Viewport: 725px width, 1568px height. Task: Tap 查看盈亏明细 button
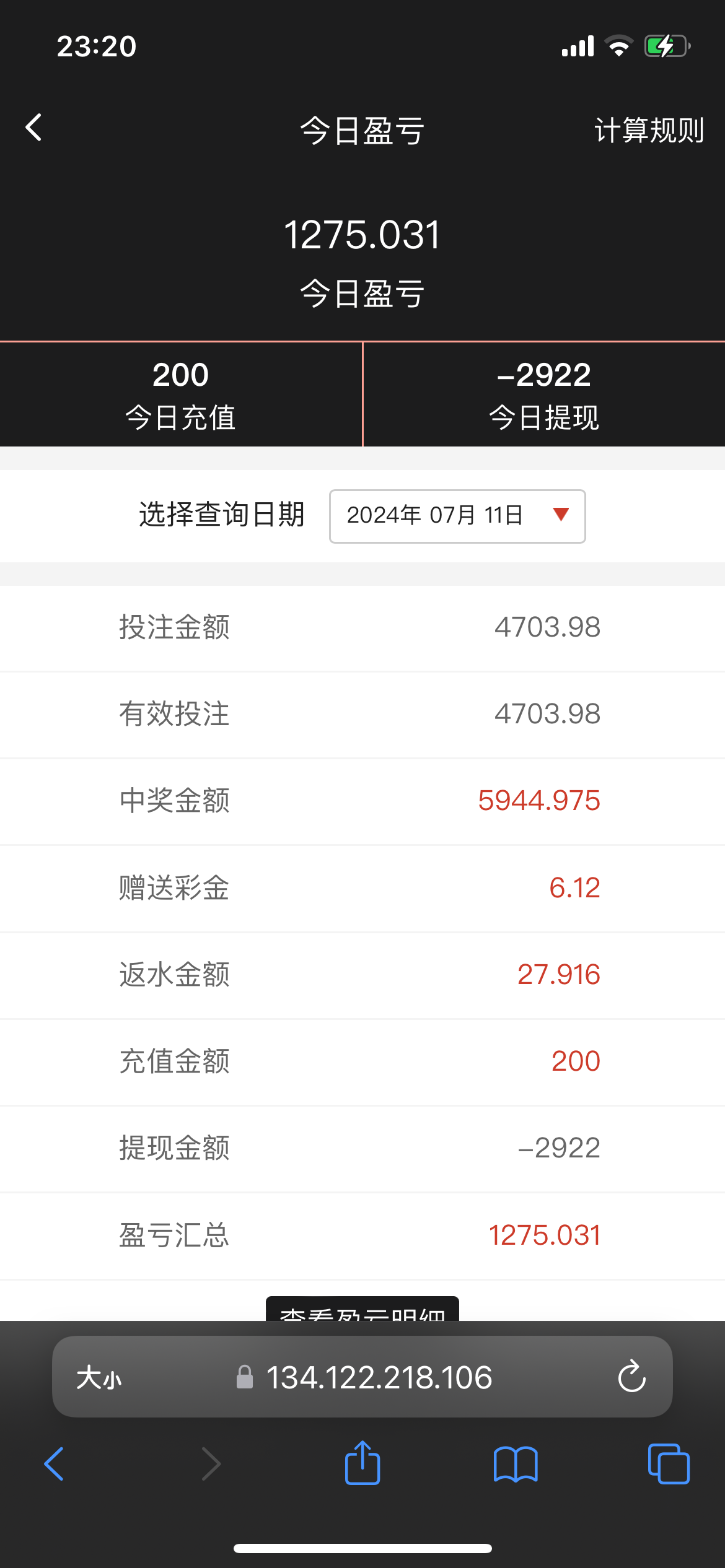362,1309
